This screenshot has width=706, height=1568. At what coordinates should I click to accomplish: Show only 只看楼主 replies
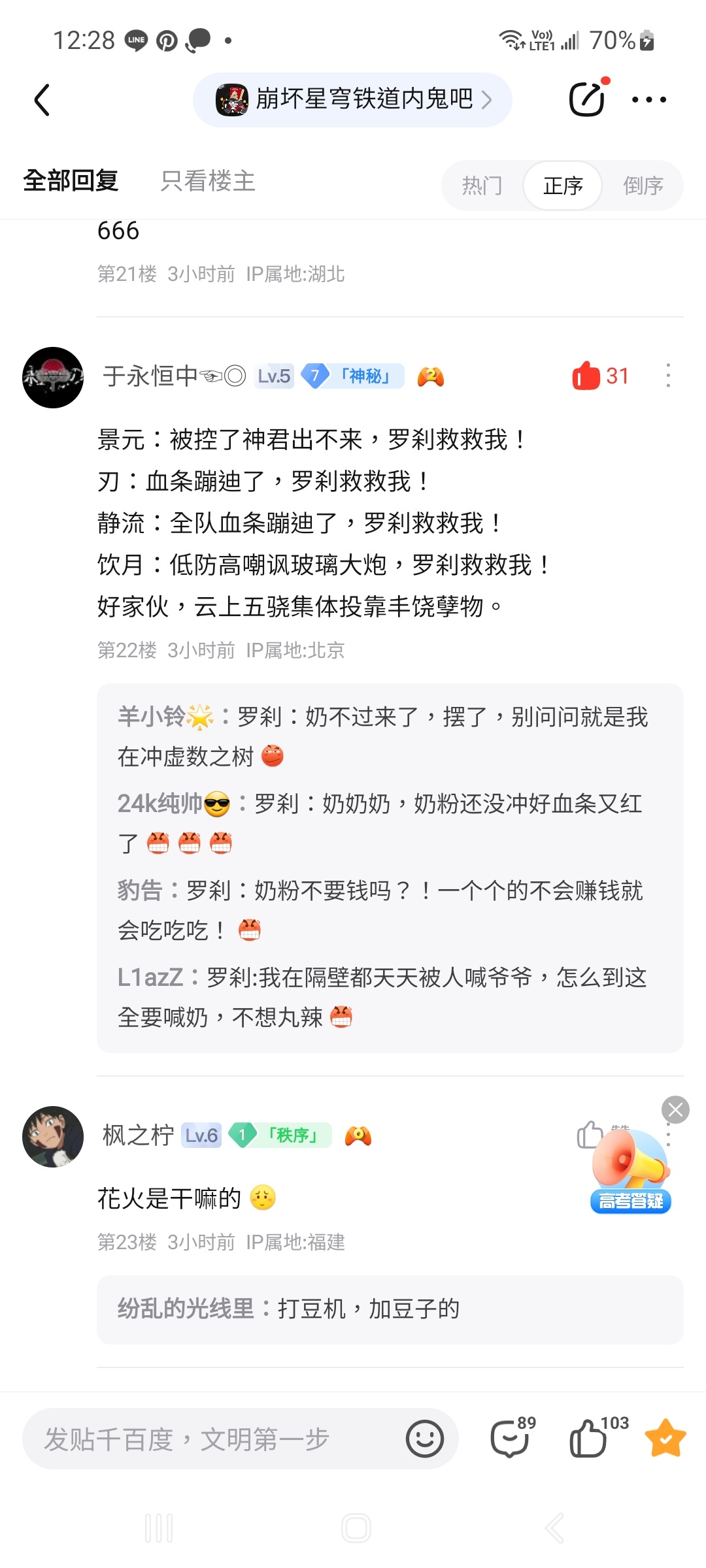[x=208, y=181]
